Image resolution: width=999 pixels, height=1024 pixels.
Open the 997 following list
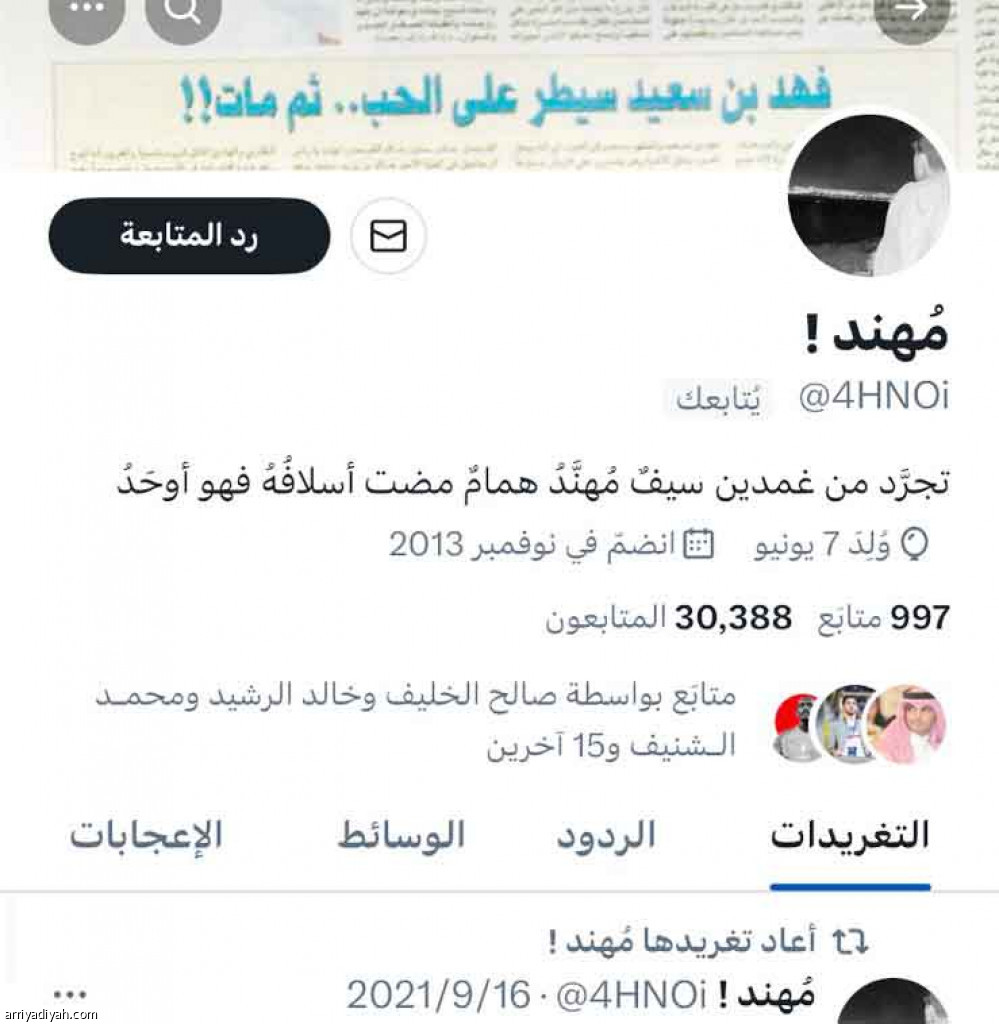click(884, 618)
